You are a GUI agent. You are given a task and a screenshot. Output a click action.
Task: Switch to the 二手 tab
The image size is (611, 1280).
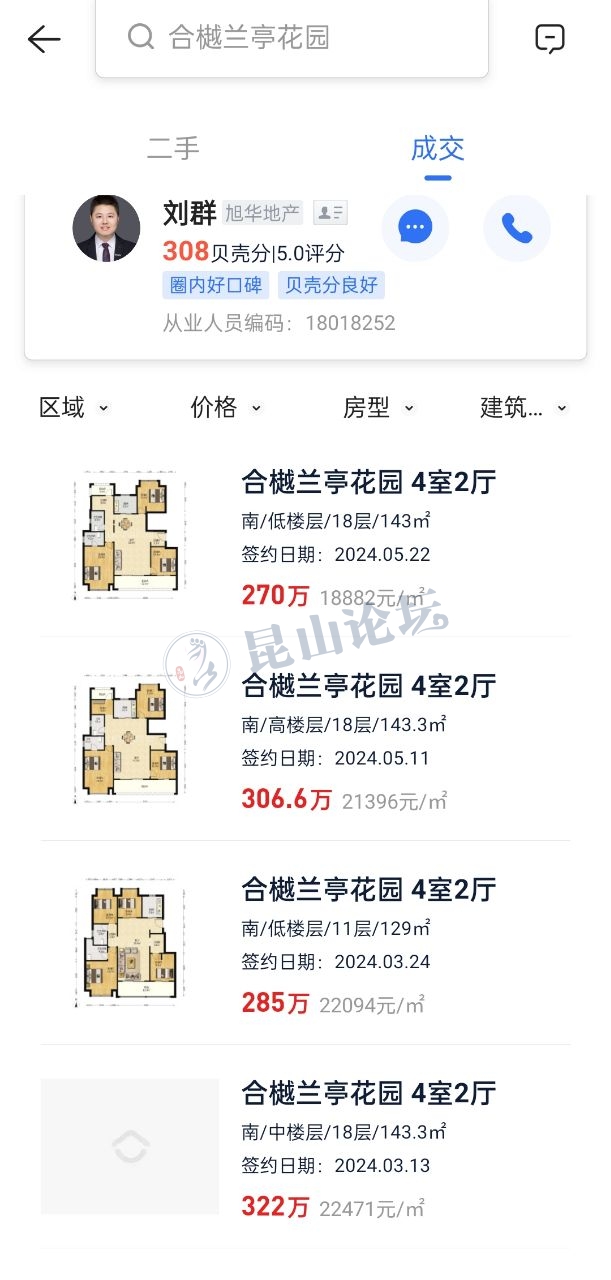click(173, 148)
